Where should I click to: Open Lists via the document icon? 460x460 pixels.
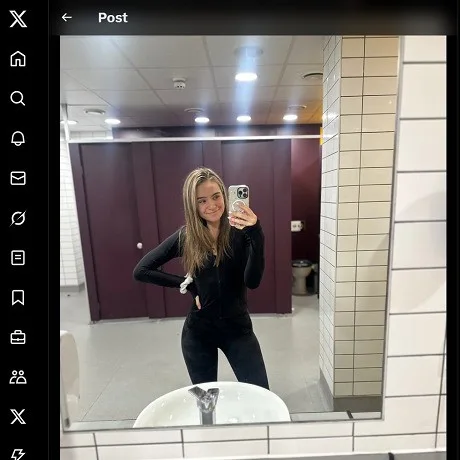[x=18, y=258]
